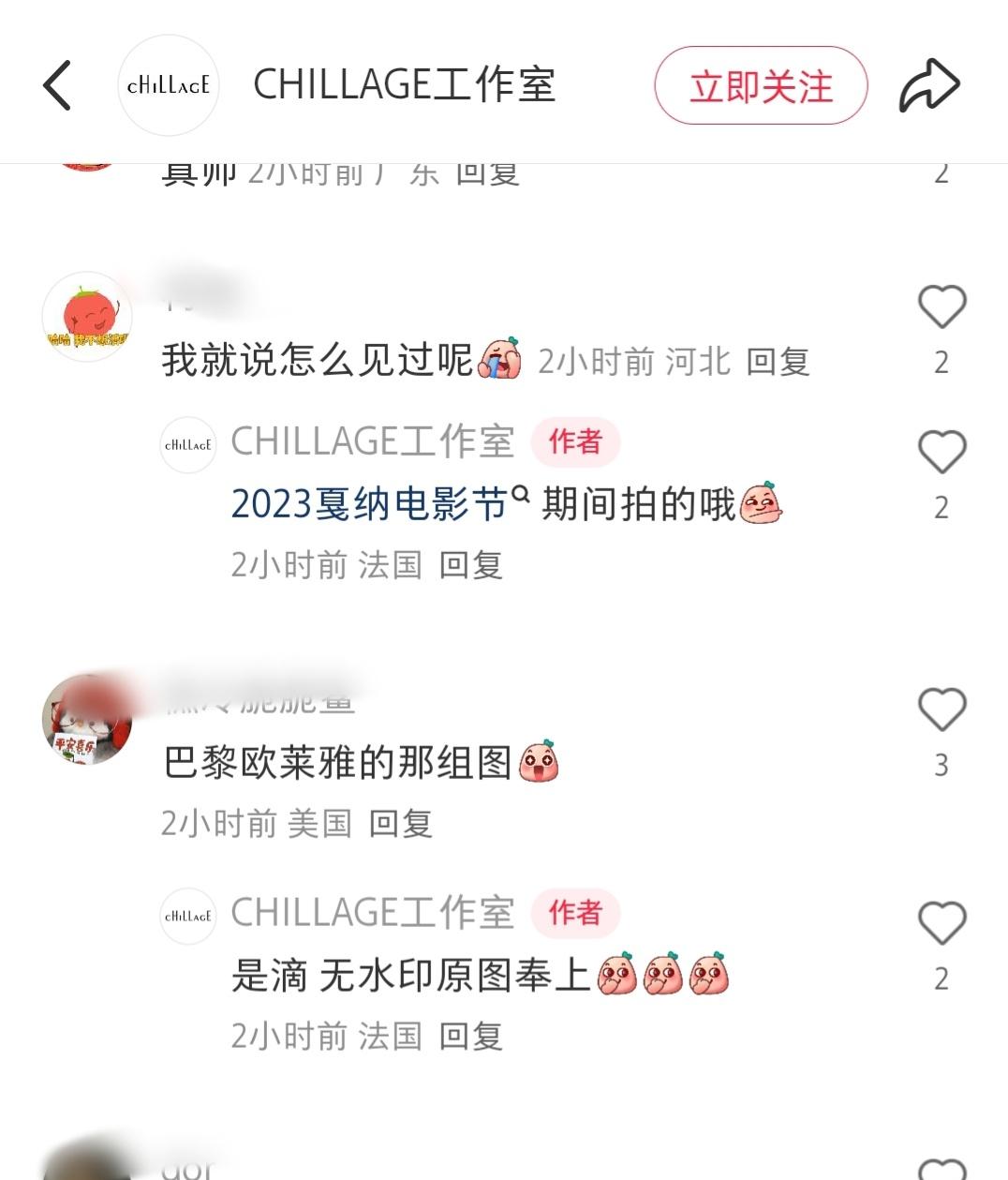Like the comment 巴黎欧莱雅的那组图
Screen dimensions: 1008x1180
941,709
